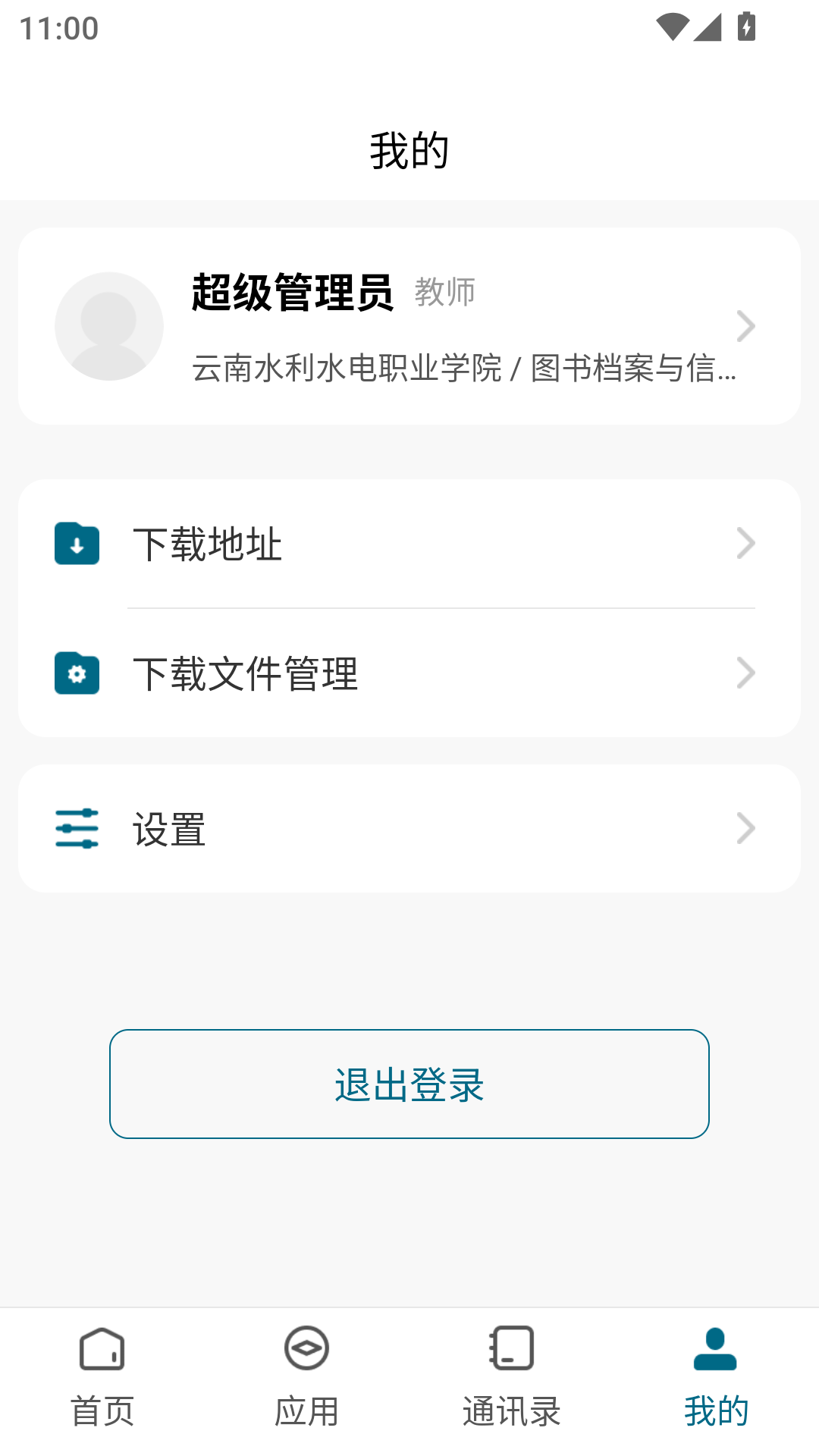Tap the 退出登录 logout button
This screenshot has height=1456, width=819.
click(x=409, y=1085)
